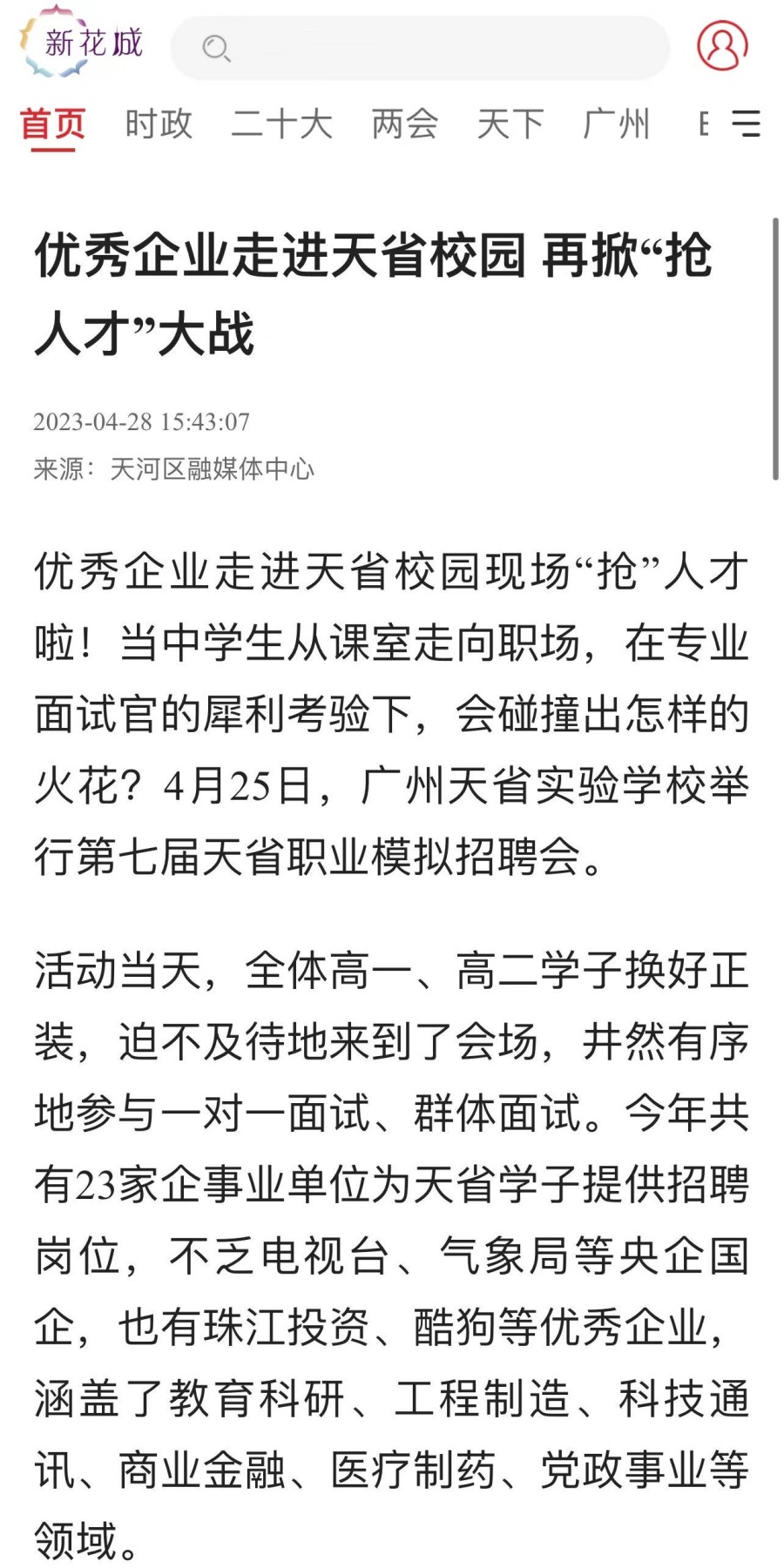
Task: Open the search box at the top
Action: [x=420, y=48]
